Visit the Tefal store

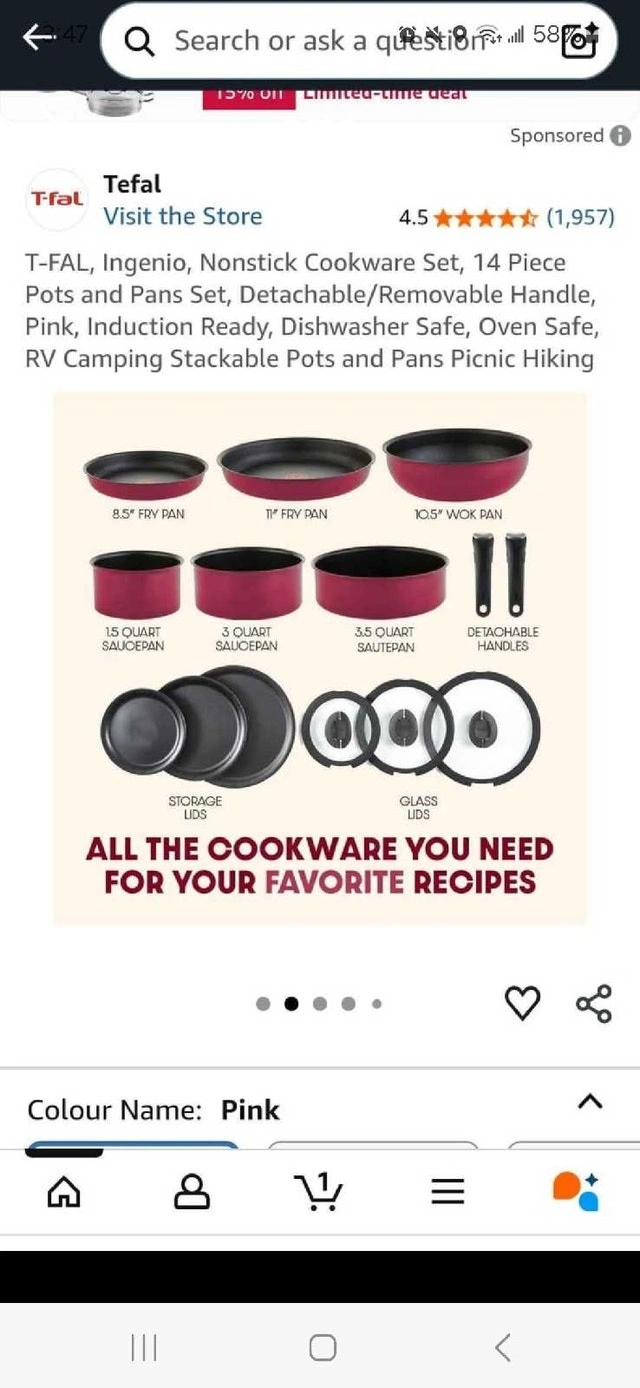(182, 216)
